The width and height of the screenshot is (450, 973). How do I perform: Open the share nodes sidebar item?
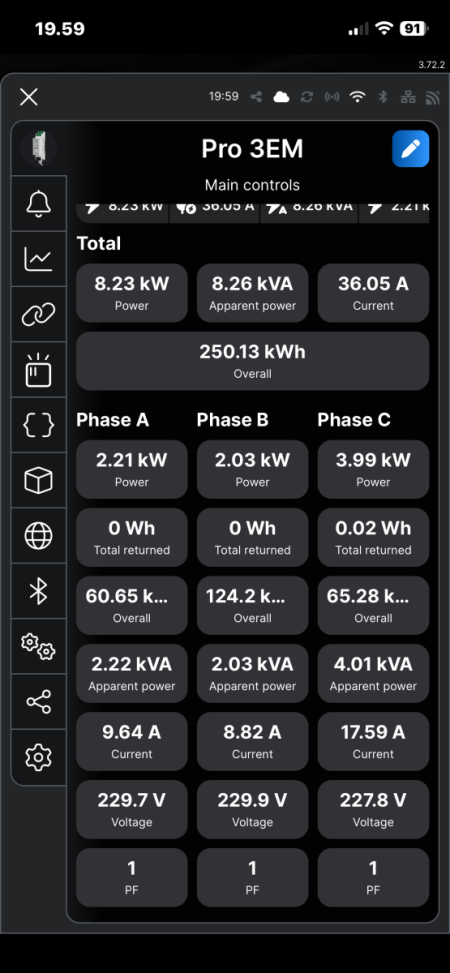coord(38,702)
